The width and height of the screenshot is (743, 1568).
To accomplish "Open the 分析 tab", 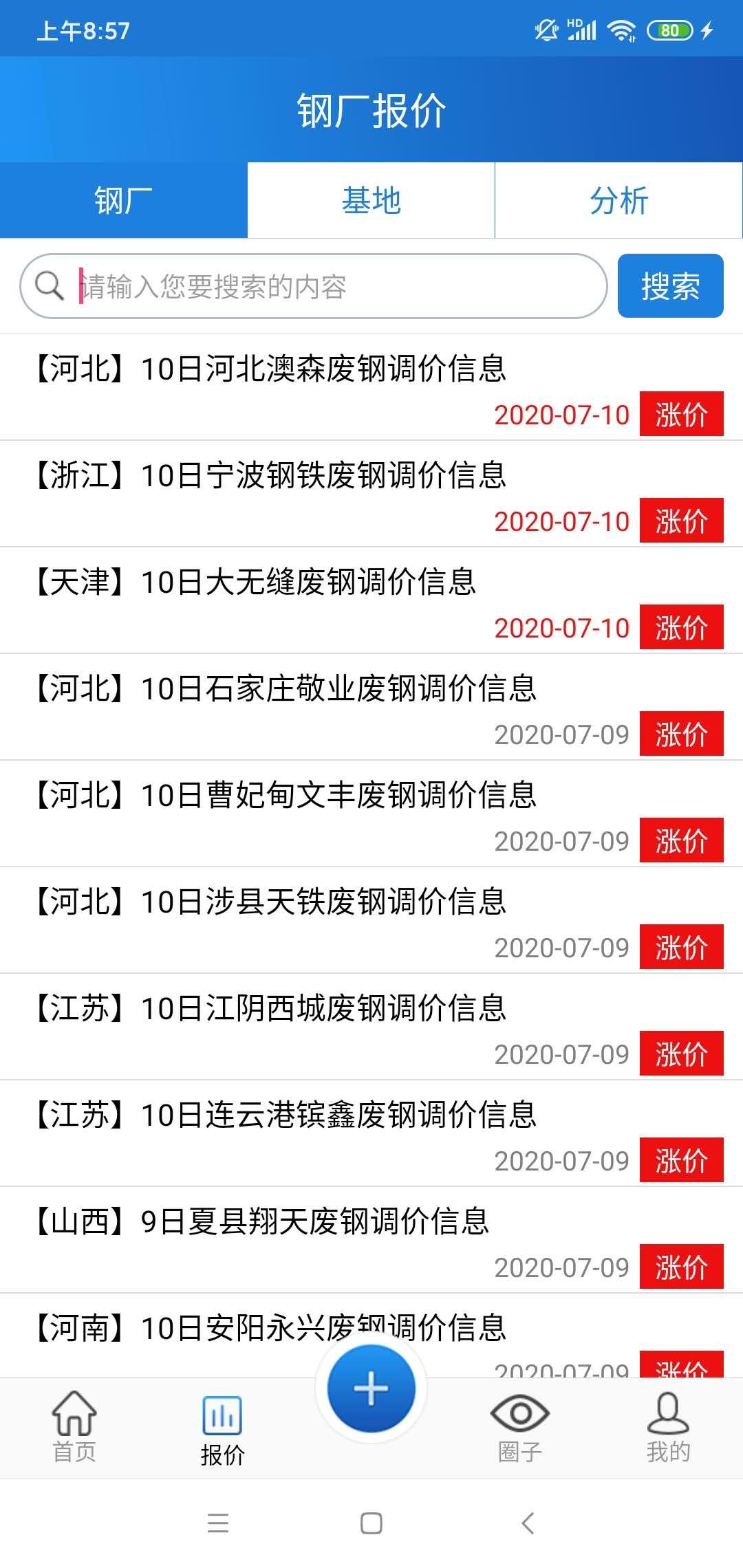I will point(618,201).
